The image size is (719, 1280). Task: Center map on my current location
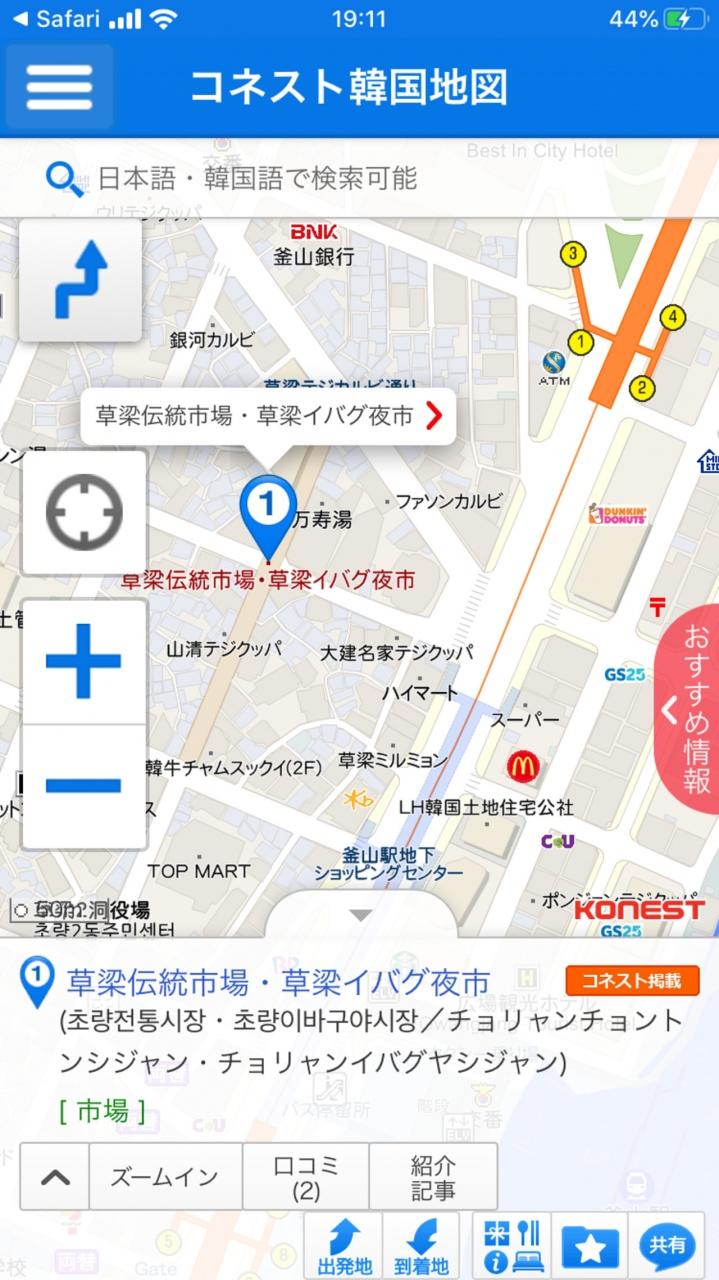click(x=84, y=513)
